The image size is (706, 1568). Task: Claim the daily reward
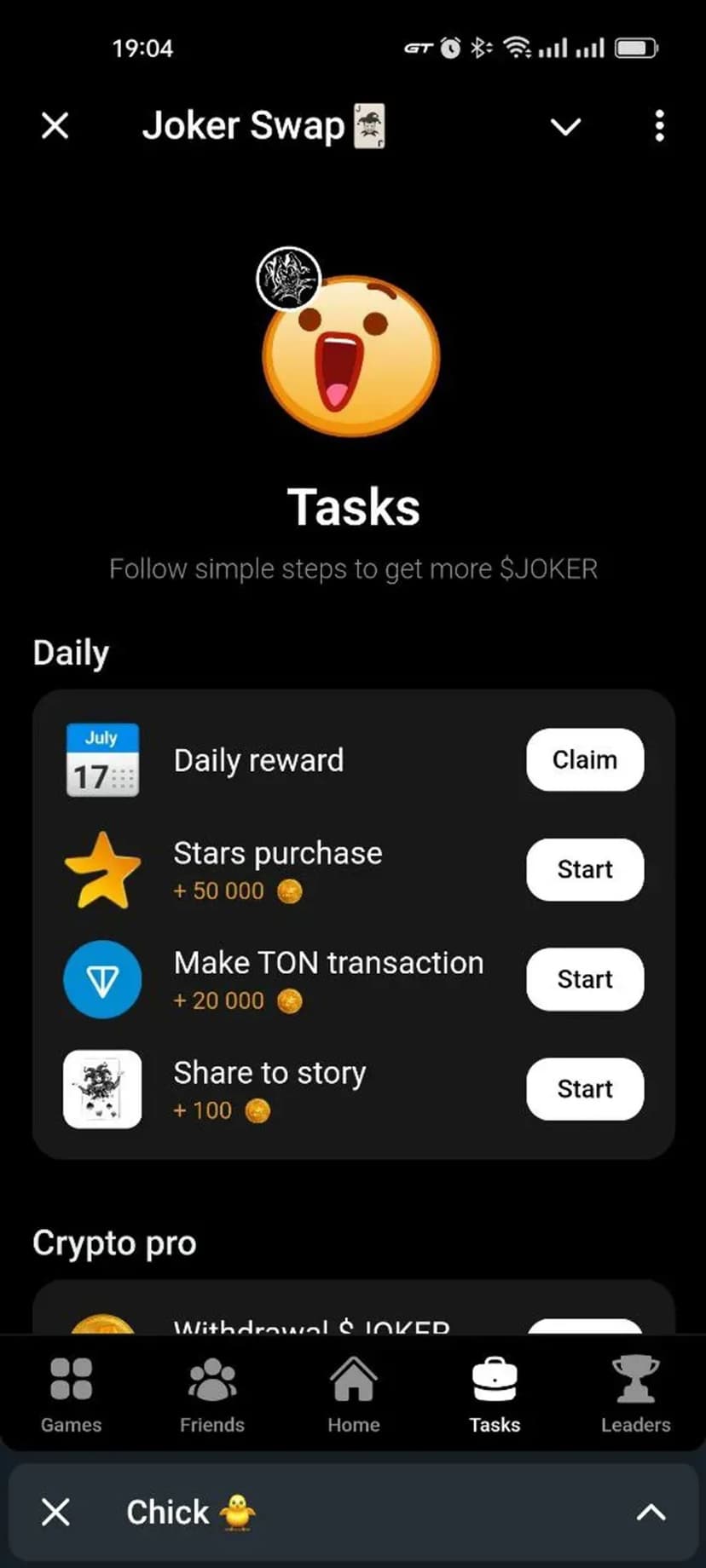pyautogui.click(x=585, y=759)
